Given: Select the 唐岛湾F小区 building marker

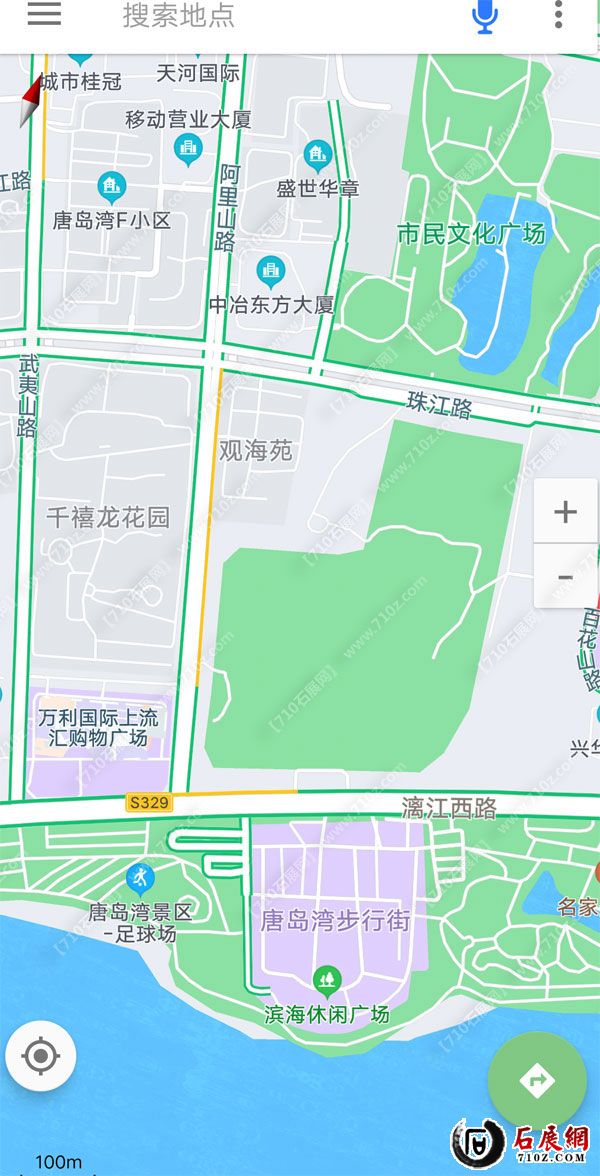Looking at the screenshot, I should [x=112, y=187].
